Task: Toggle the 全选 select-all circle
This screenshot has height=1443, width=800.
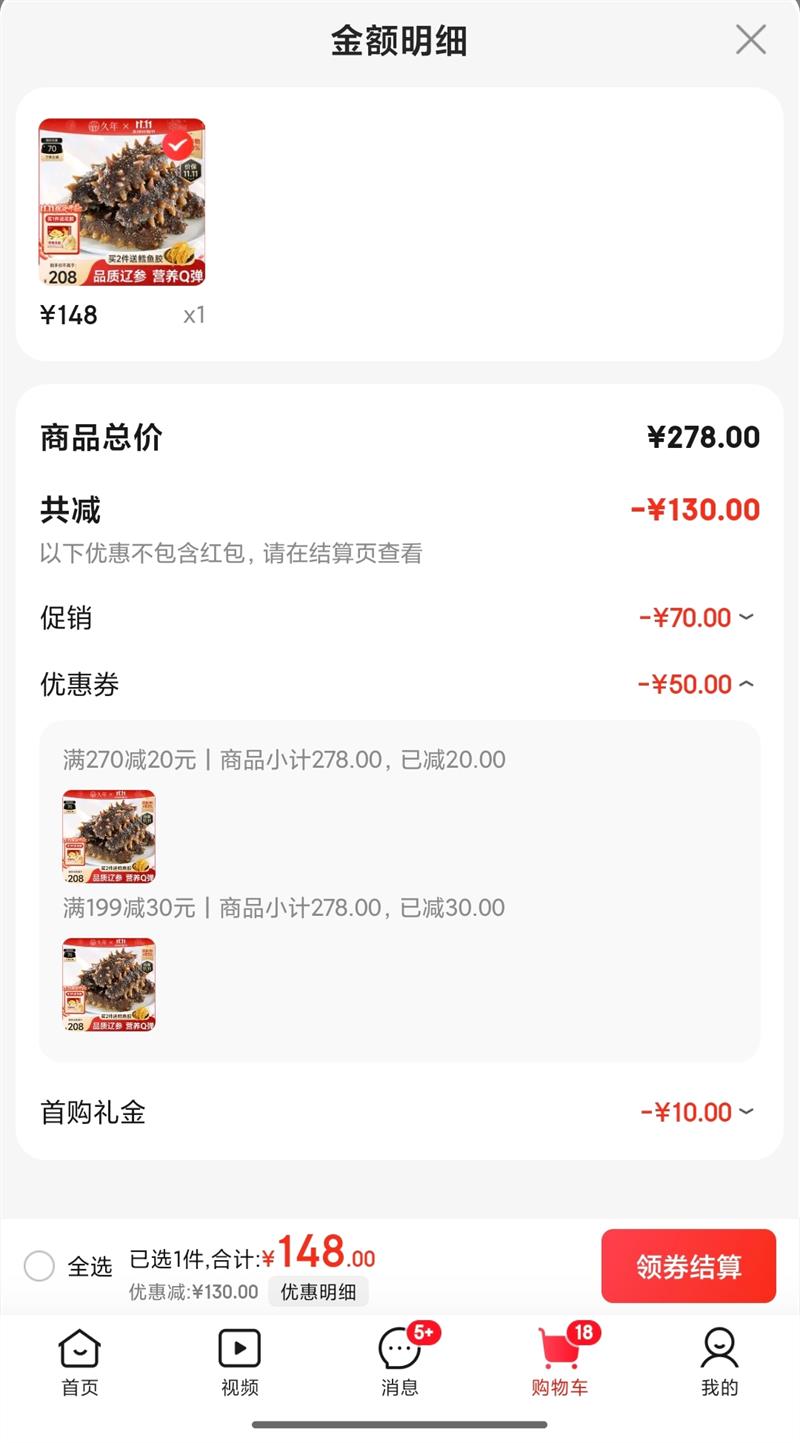Action: coord(40,1266)
